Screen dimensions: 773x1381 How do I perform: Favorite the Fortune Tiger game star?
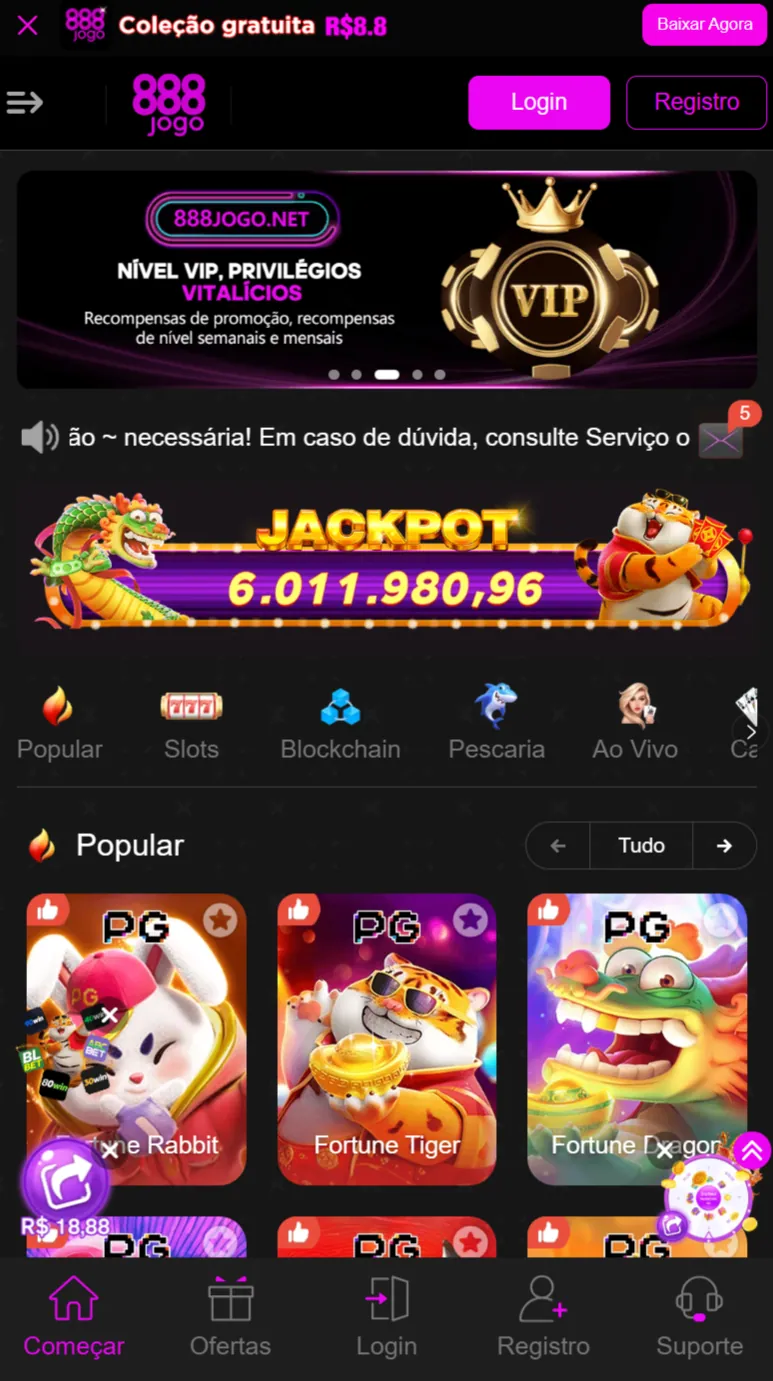[x=470, y=918]
